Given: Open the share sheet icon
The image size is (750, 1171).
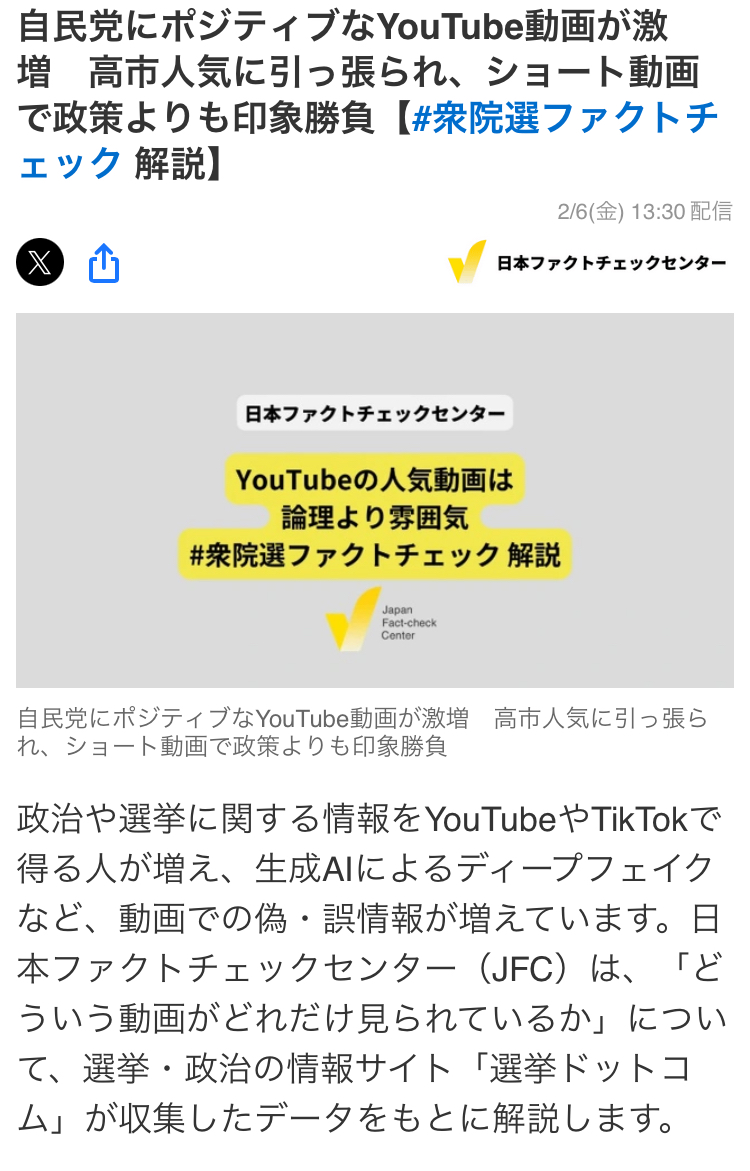Looking at the screenshot, I should pyautogui.click(x=104, y=263).
